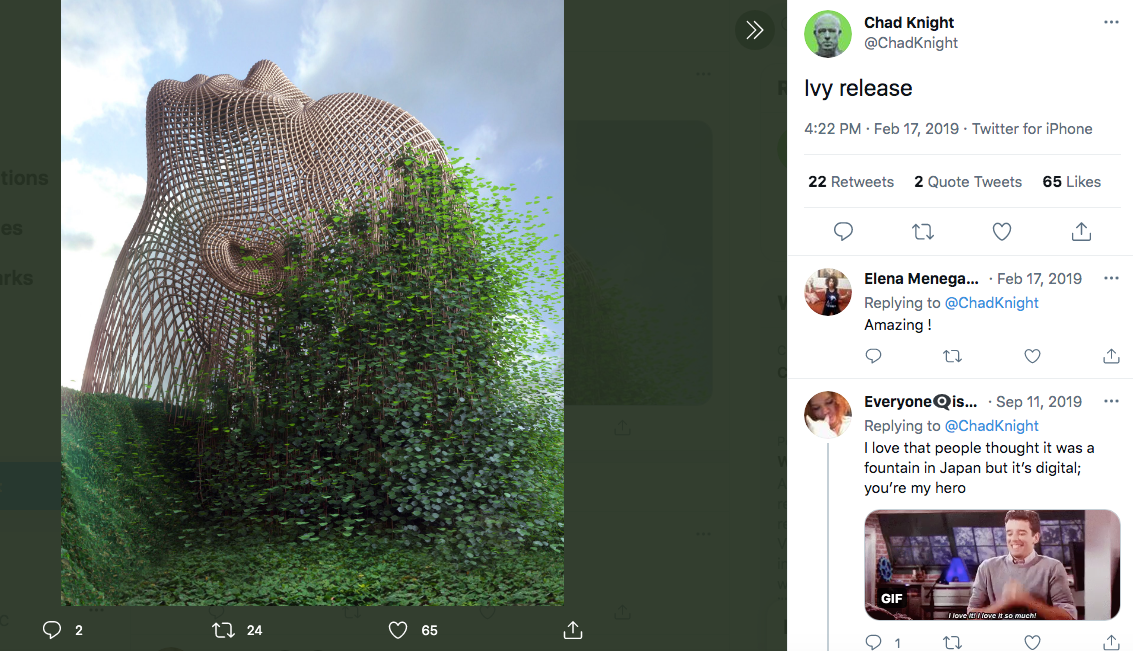Image resolution: width=1133 pixels, height=651 pixels.
Task: Play the GIF in Everyone's reply
Action: pyautogui.click(x=992, y=565)
